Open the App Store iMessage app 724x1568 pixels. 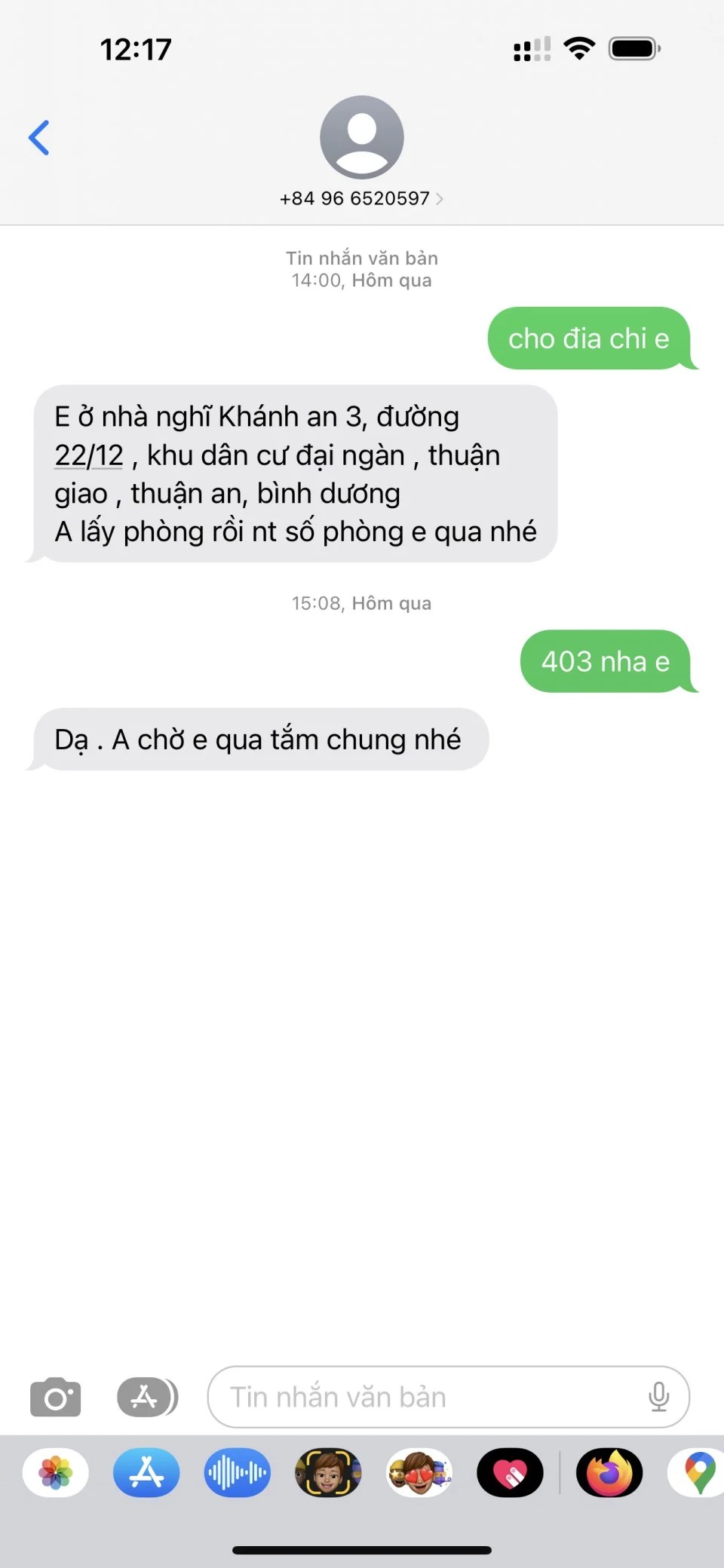[146, 1472]
